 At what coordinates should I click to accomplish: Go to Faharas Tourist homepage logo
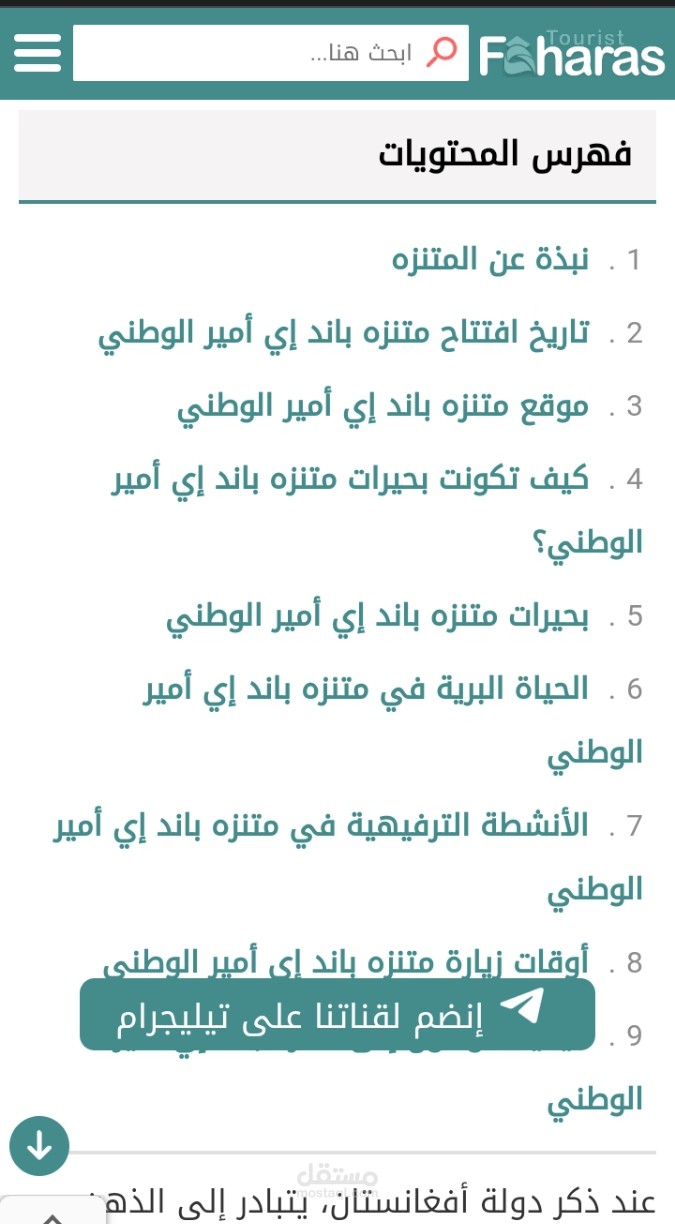[571, 53]
